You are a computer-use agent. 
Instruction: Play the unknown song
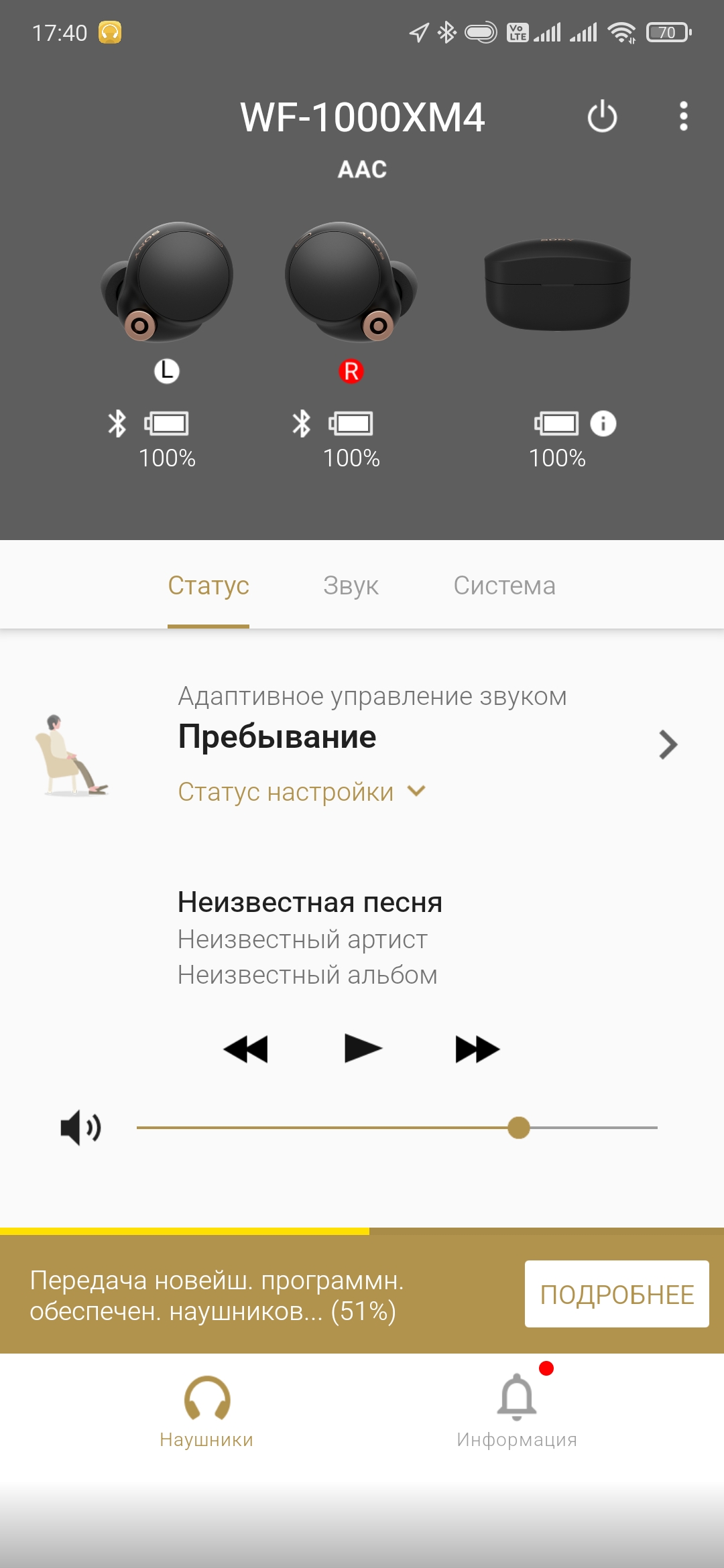point(363,1049)
